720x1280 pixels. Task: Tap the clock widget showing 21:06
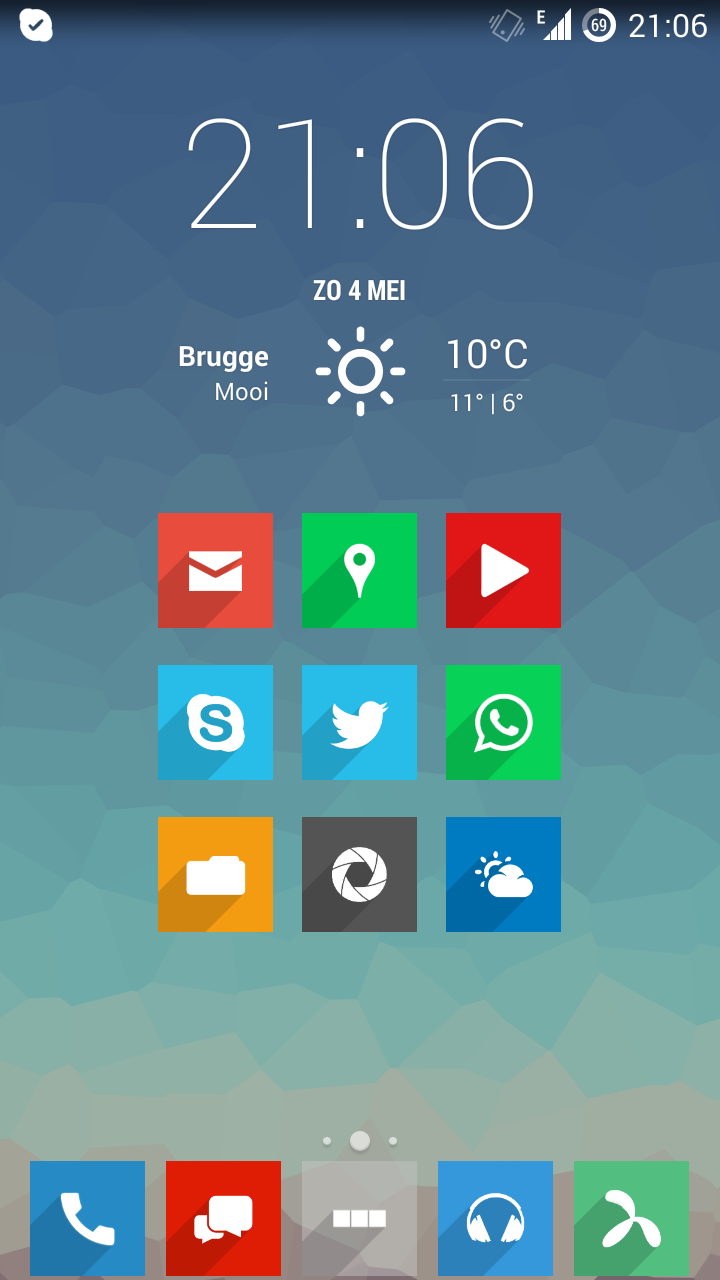(x=360, y=173)
